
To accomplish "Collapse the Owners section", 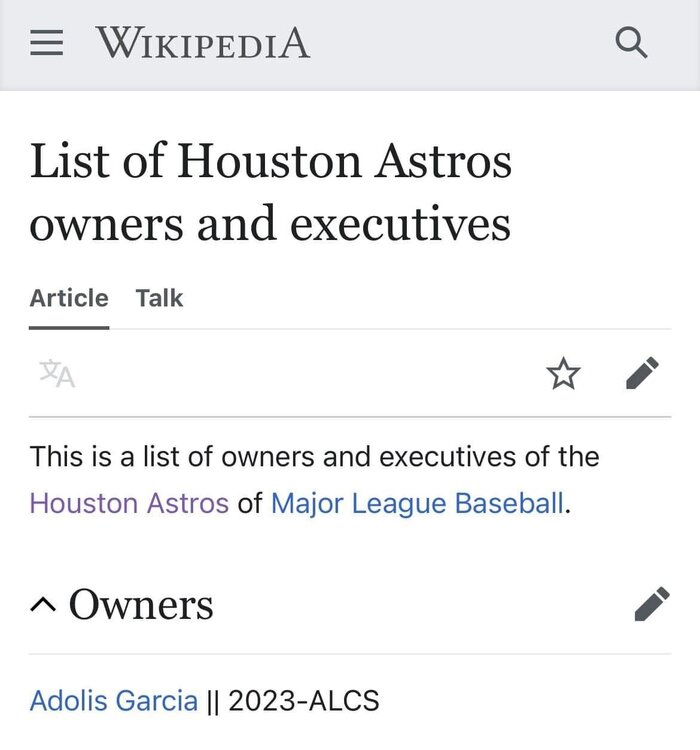I will coord(44,605).
